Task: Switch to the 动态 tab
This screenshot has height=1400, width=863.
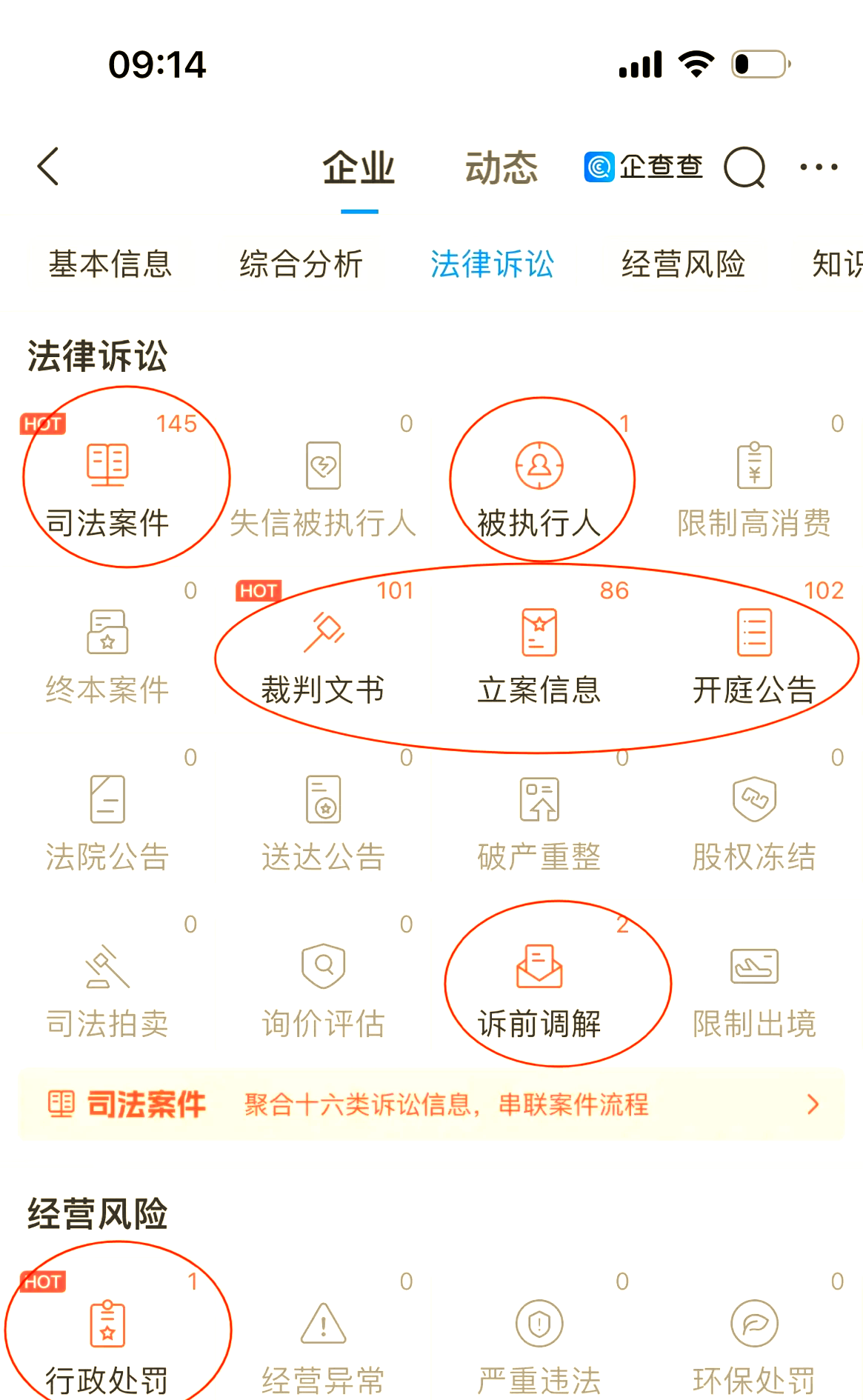Action: point(501,167)
